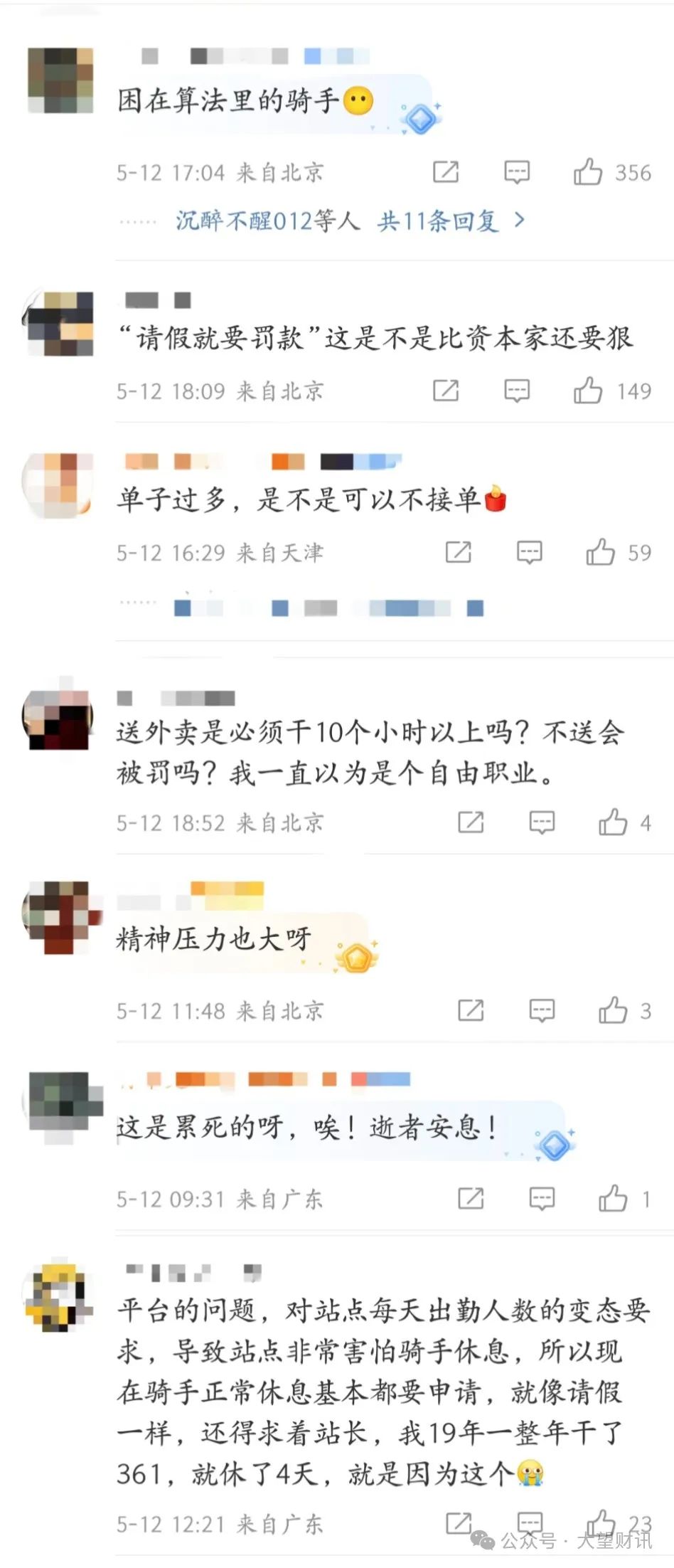Like the comment about 送外卖干10个小时

(613, 822)
